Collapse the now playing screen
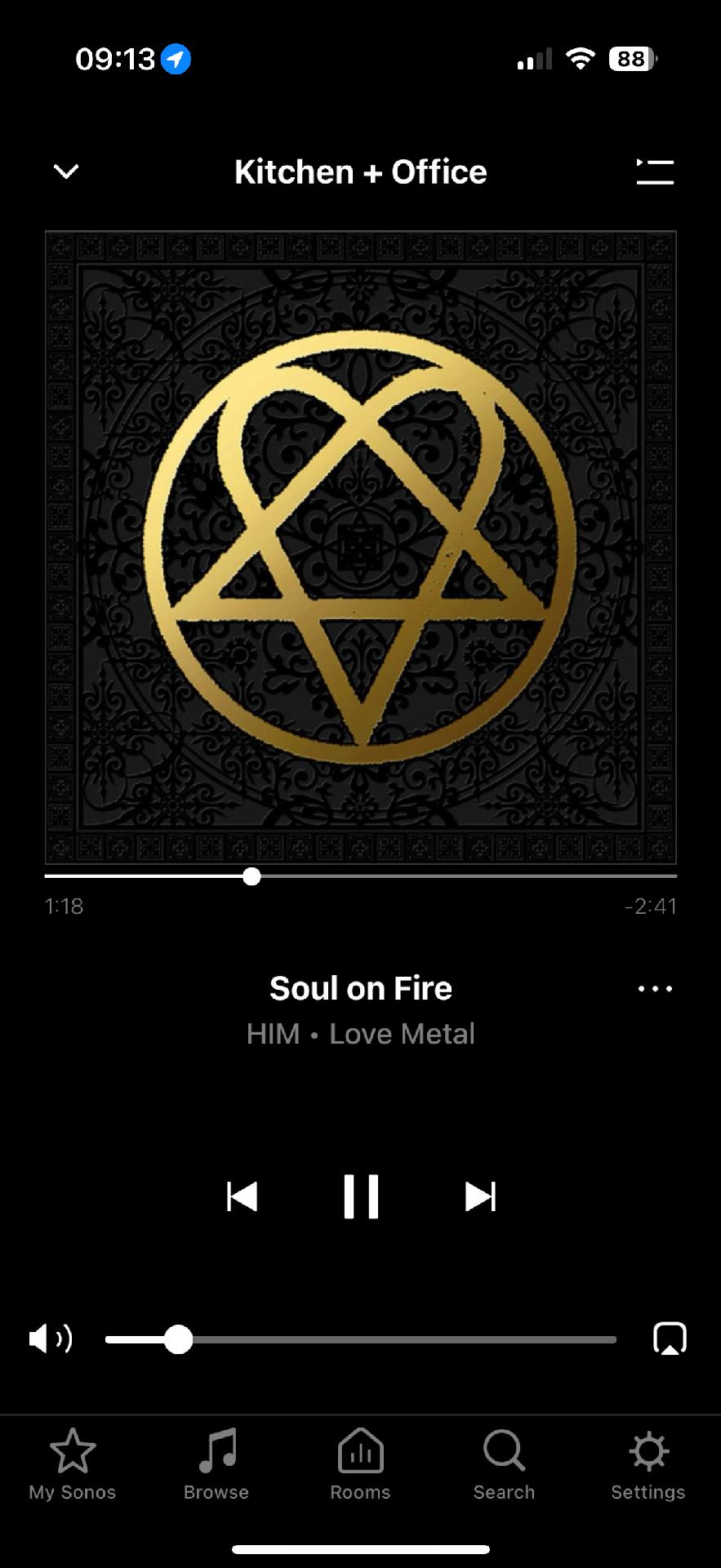 click(66, 171)
